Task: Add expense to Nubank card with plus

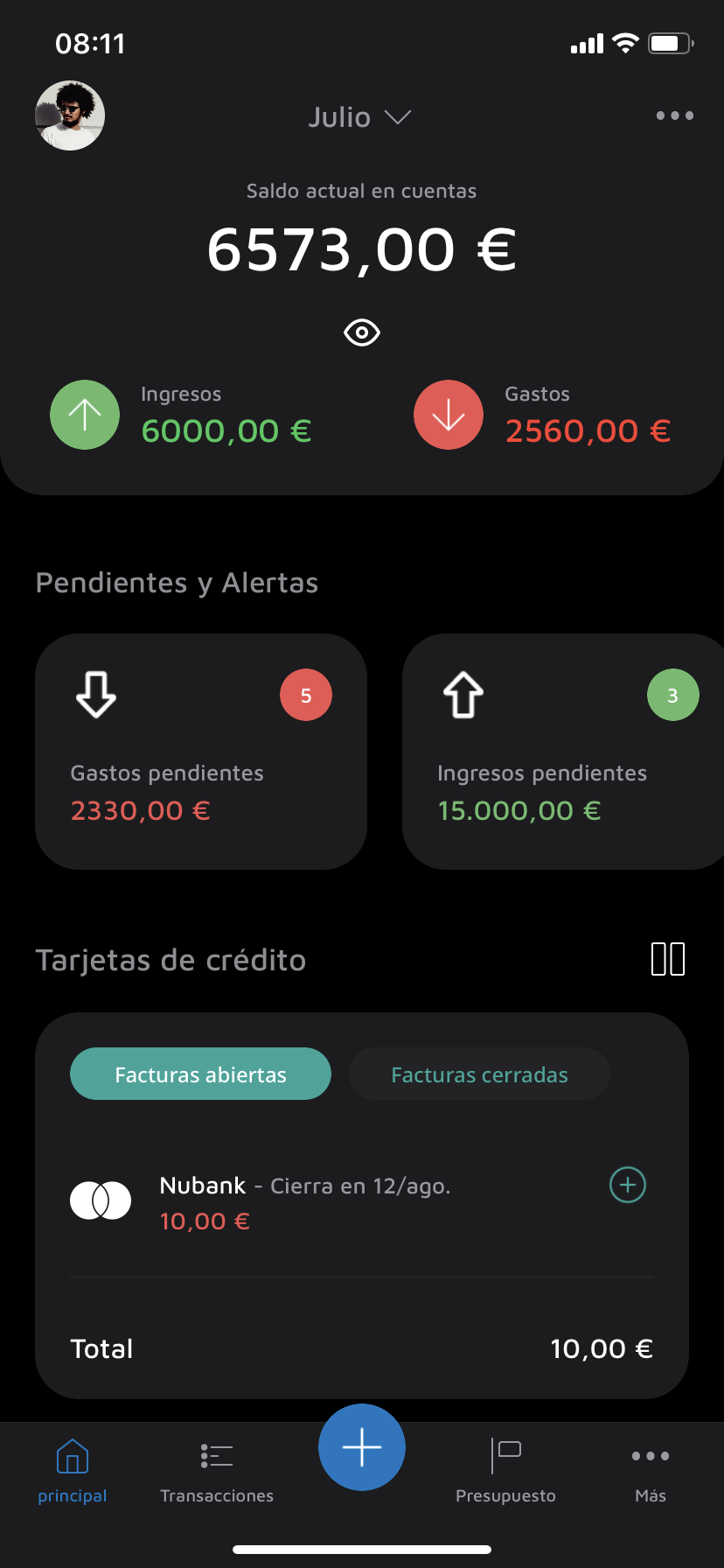Action: tap(627, 1186)
